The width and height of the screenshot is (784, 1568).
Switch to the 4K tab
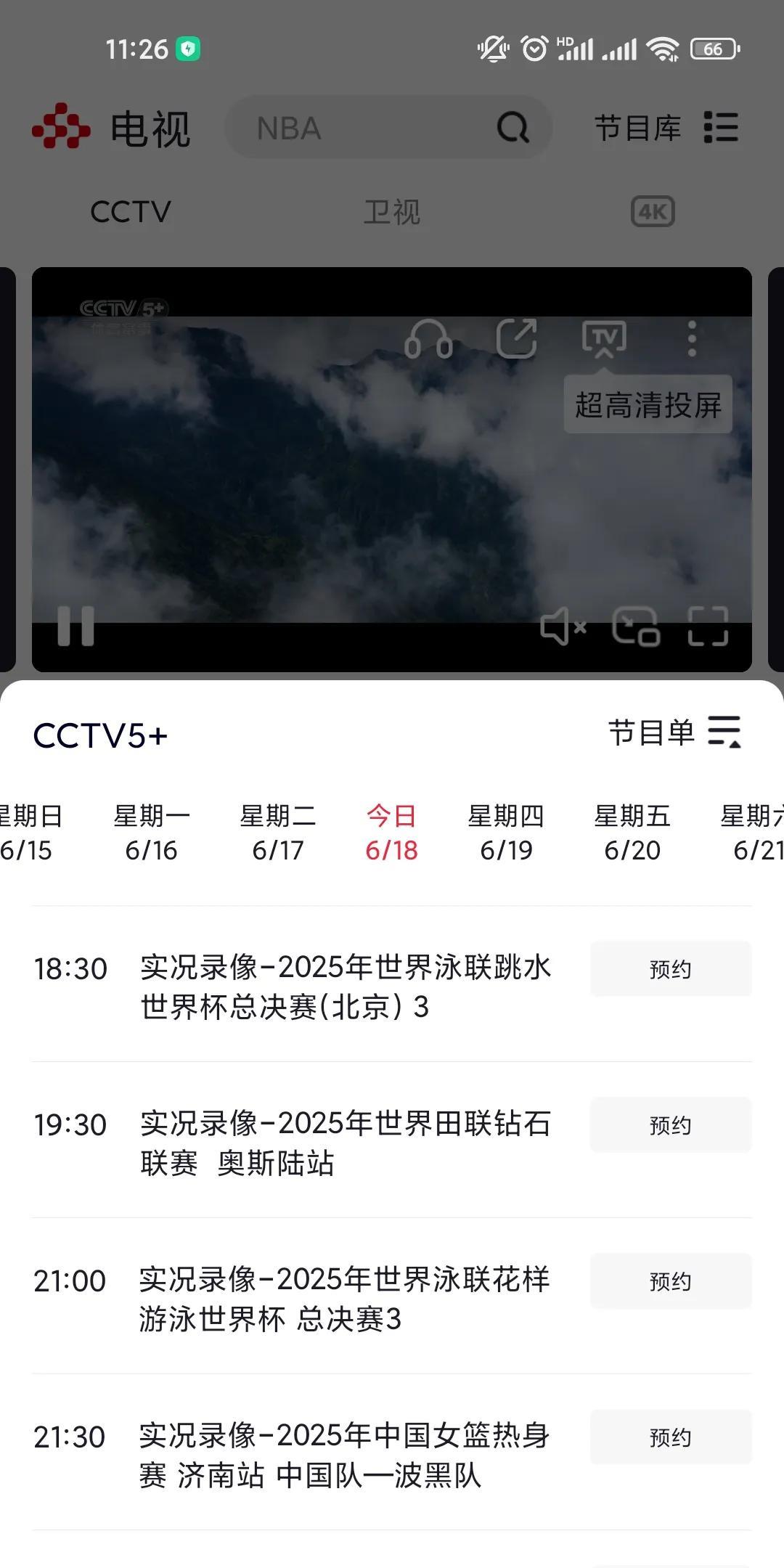(x=653, y=212)
